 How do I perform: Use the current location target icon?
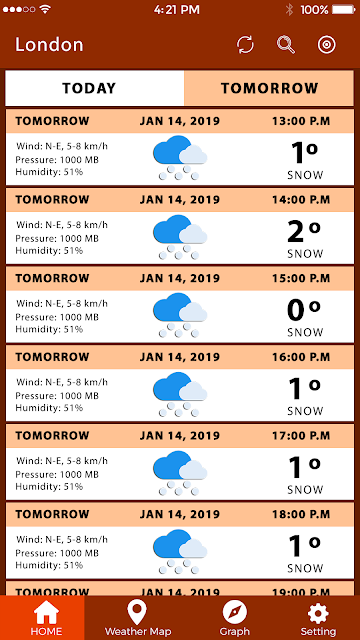click(x=327, y=44)
